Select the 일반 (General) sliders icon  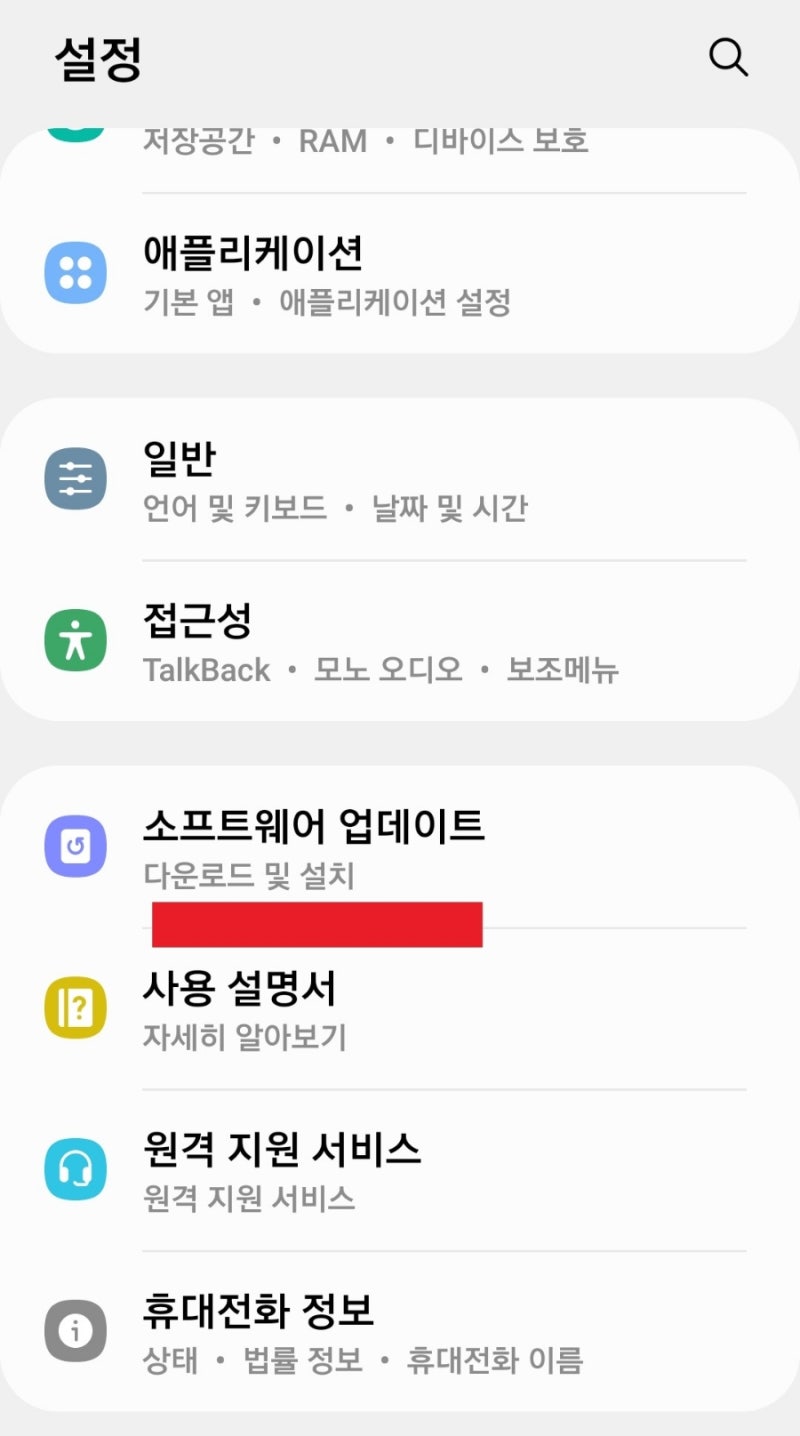75,477
